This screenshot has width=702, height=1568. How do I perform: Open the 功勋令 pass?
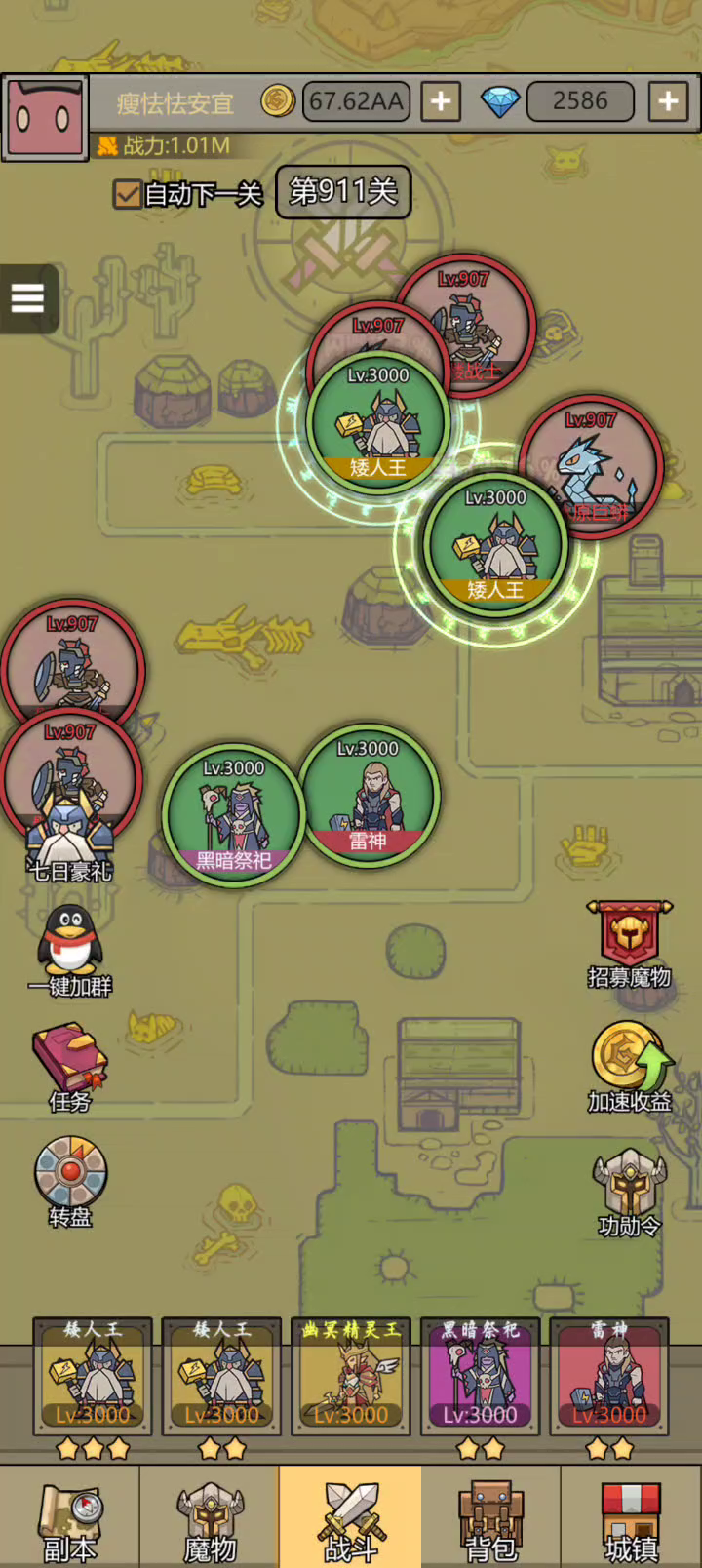[630, 1193]
